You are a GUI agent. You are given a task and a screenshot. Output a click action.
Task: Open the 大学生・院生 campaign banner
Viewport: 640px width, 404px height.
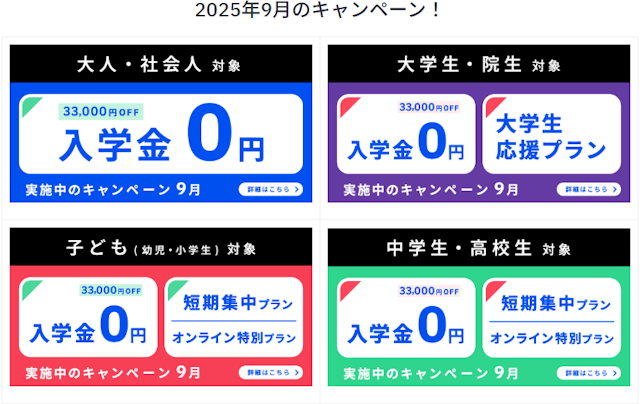coord(479,125)
